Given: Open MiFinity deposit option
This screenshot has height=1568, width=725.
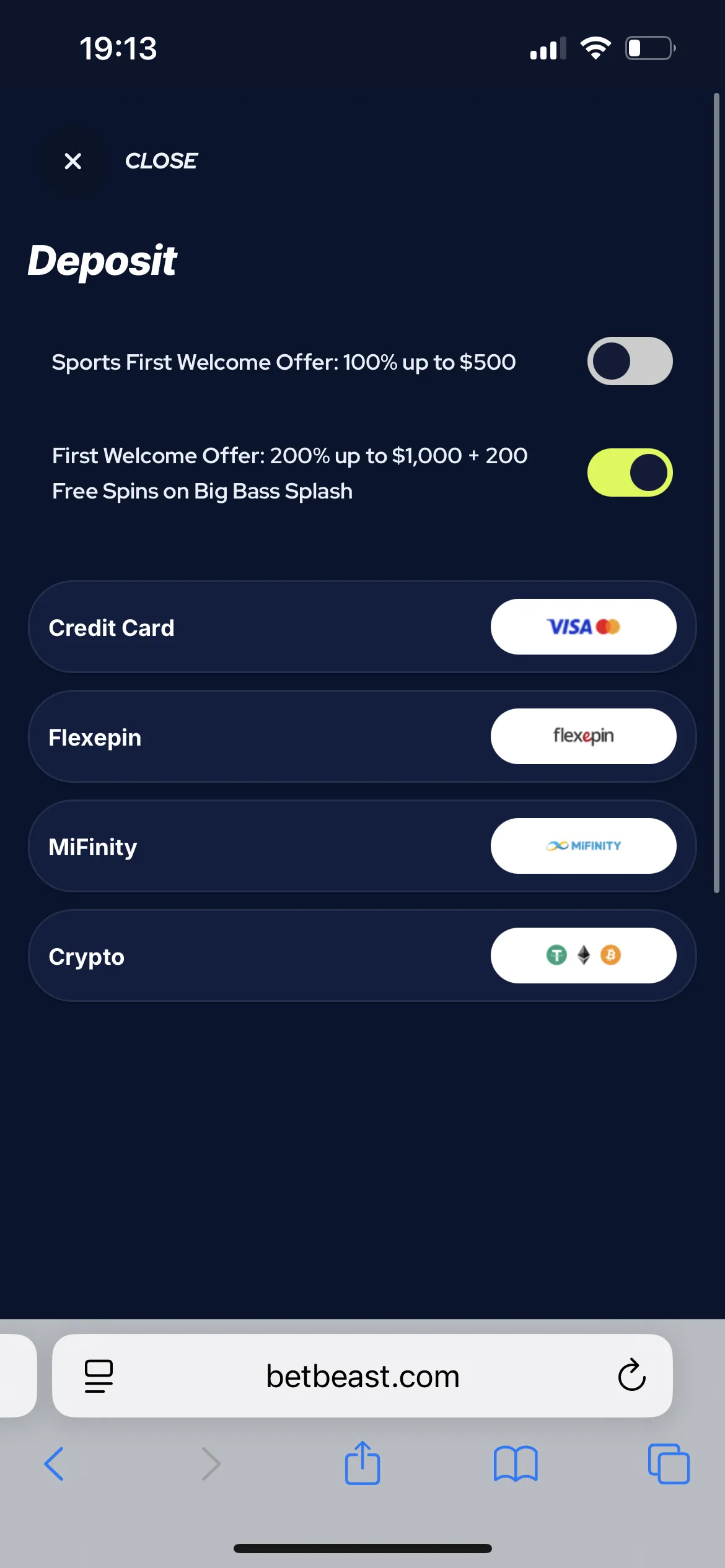Looking at the screenshot, I should point(362,847).
